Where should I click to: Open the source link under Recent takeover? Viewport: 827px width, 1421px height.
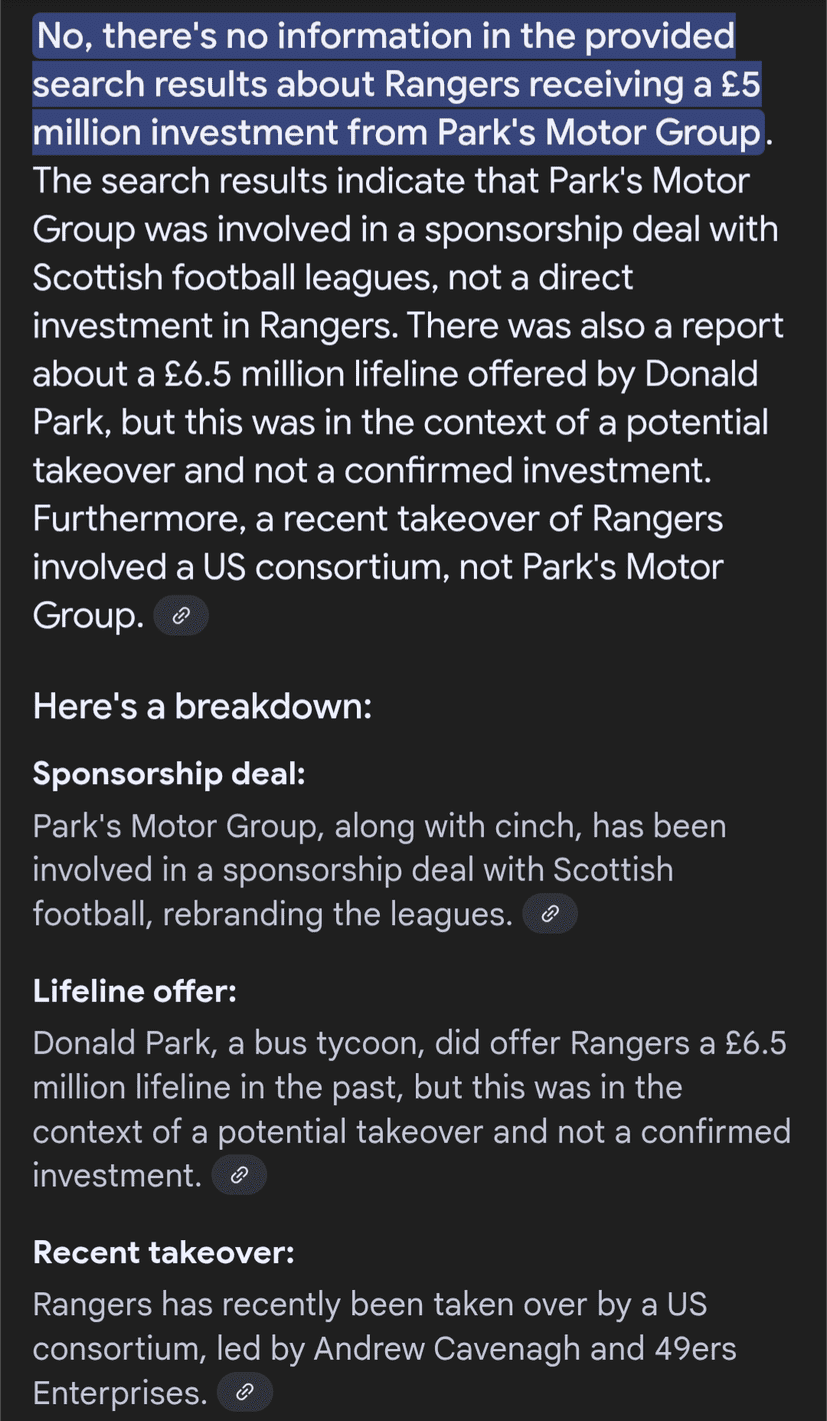[244, 1392]
